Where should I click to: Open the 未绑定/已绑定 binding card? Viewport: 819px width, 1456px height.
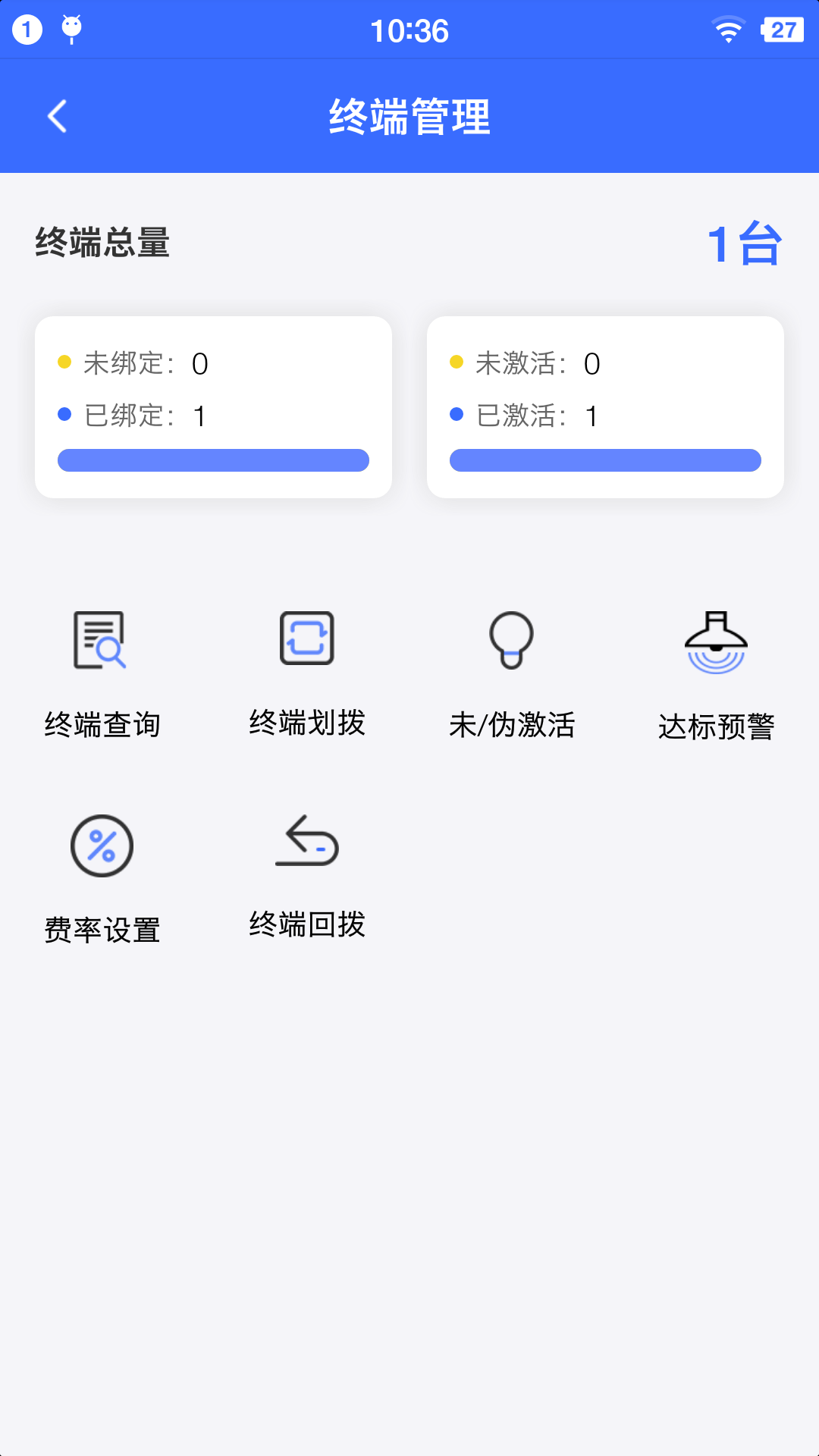point(213,407)
